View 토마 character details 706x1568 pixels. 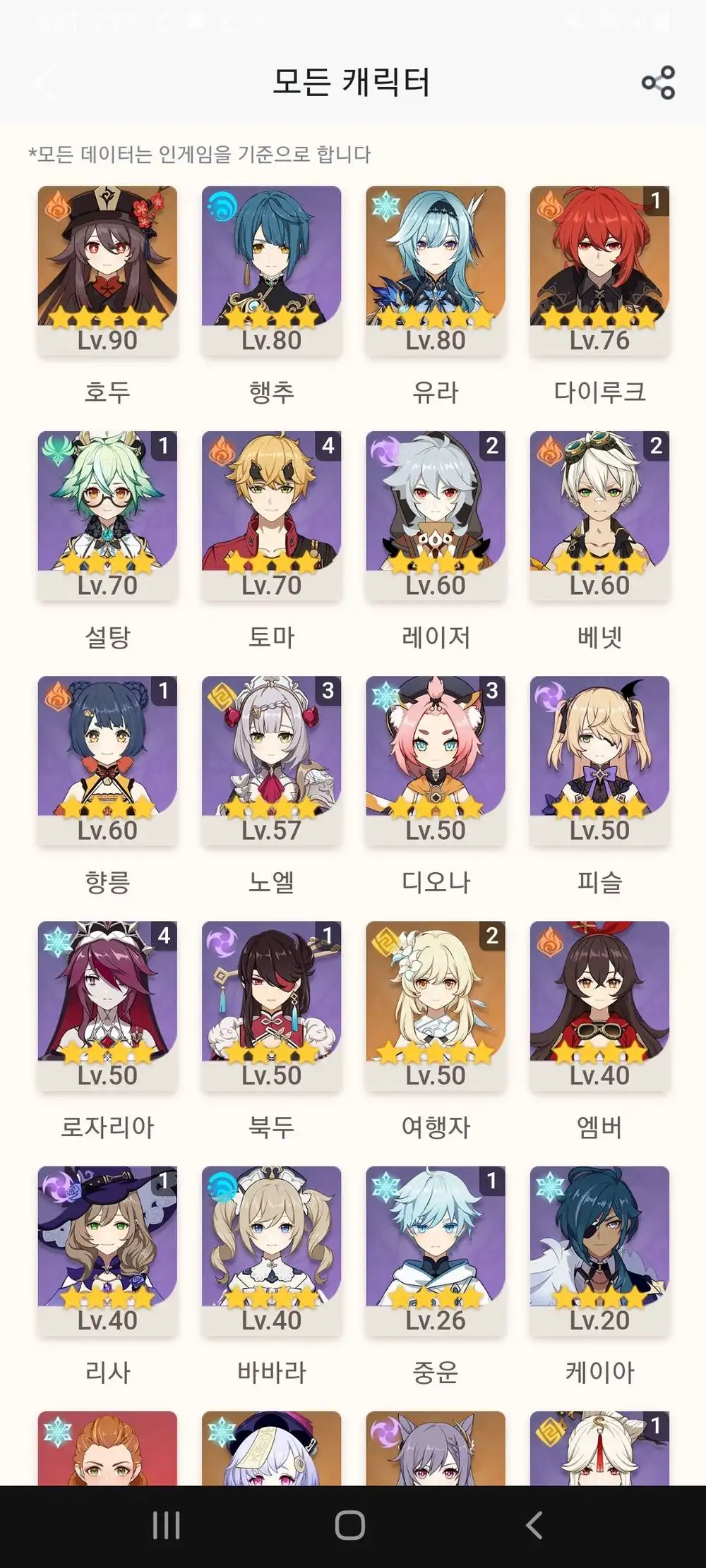point(271,514)
